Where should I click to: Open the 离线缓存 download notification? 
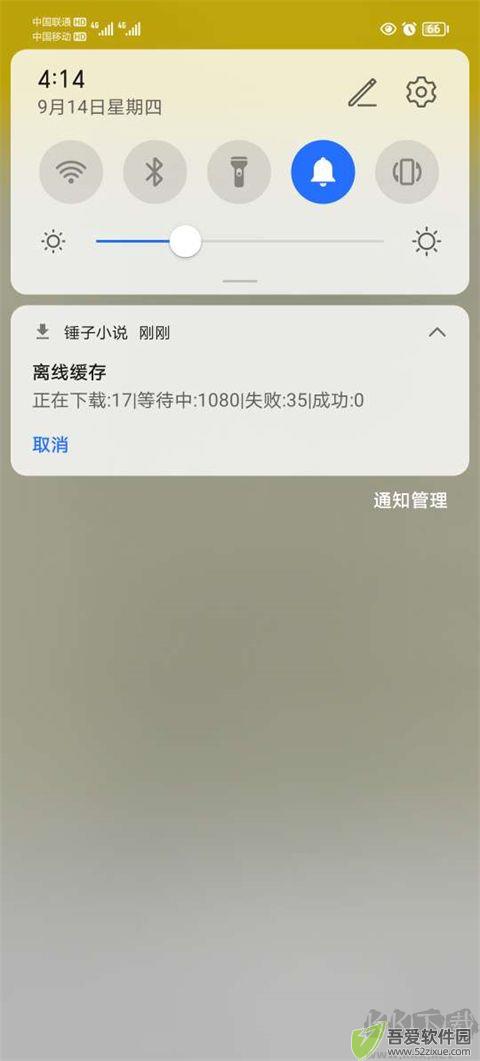[240, 386]
